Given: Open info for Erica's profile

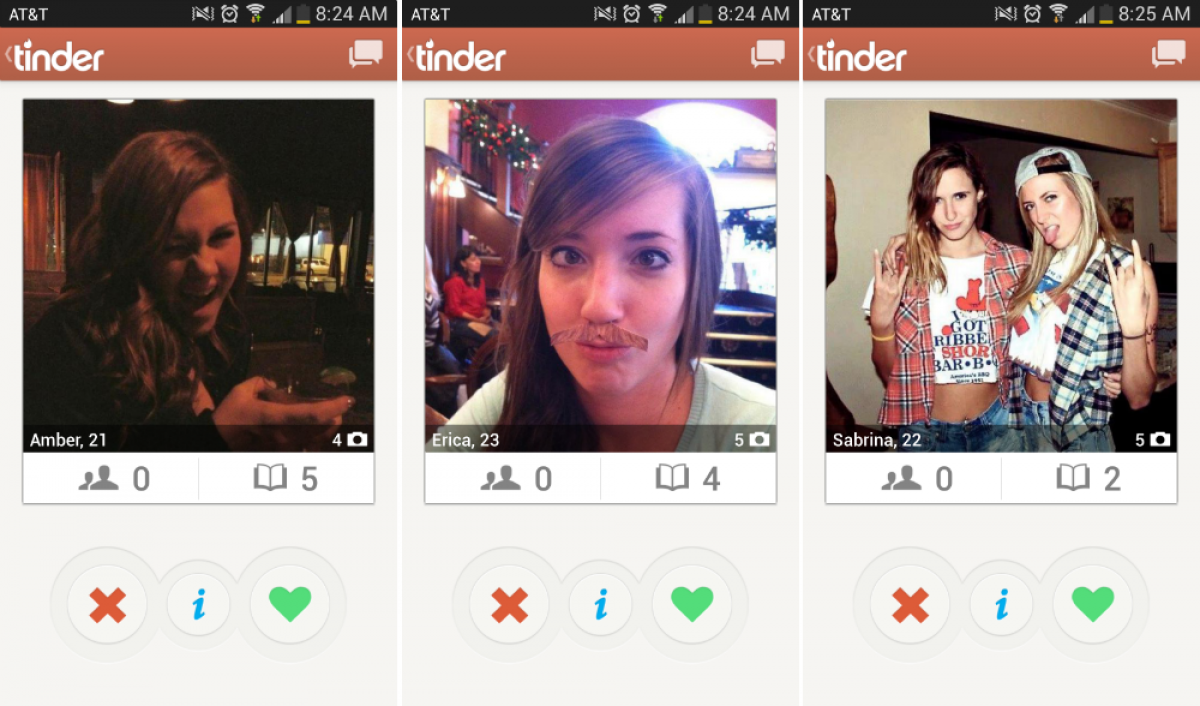Looking at the screenshot, I should (600, 604).
